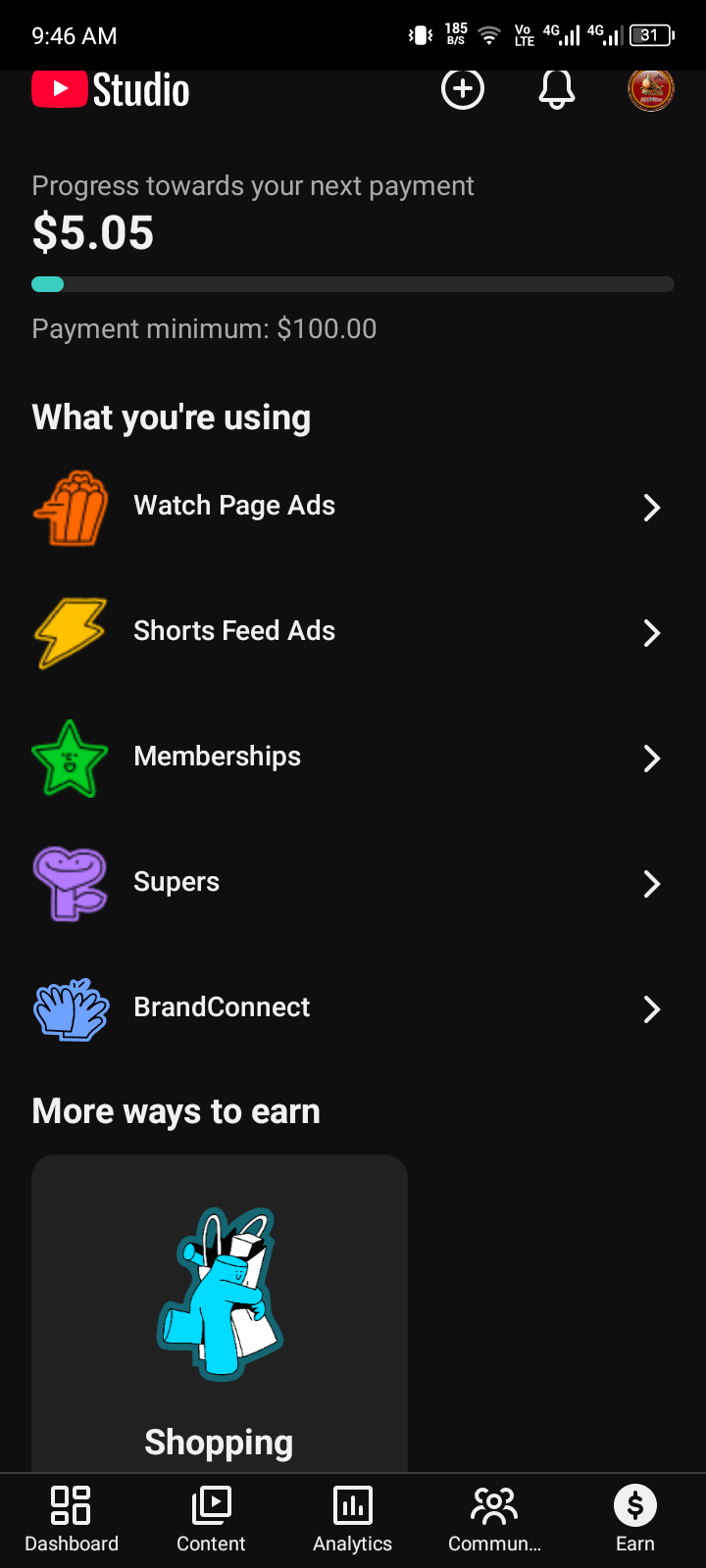The image size is (706, 1568).
Task: View Memberships earnings
Action: coord(353,758)
